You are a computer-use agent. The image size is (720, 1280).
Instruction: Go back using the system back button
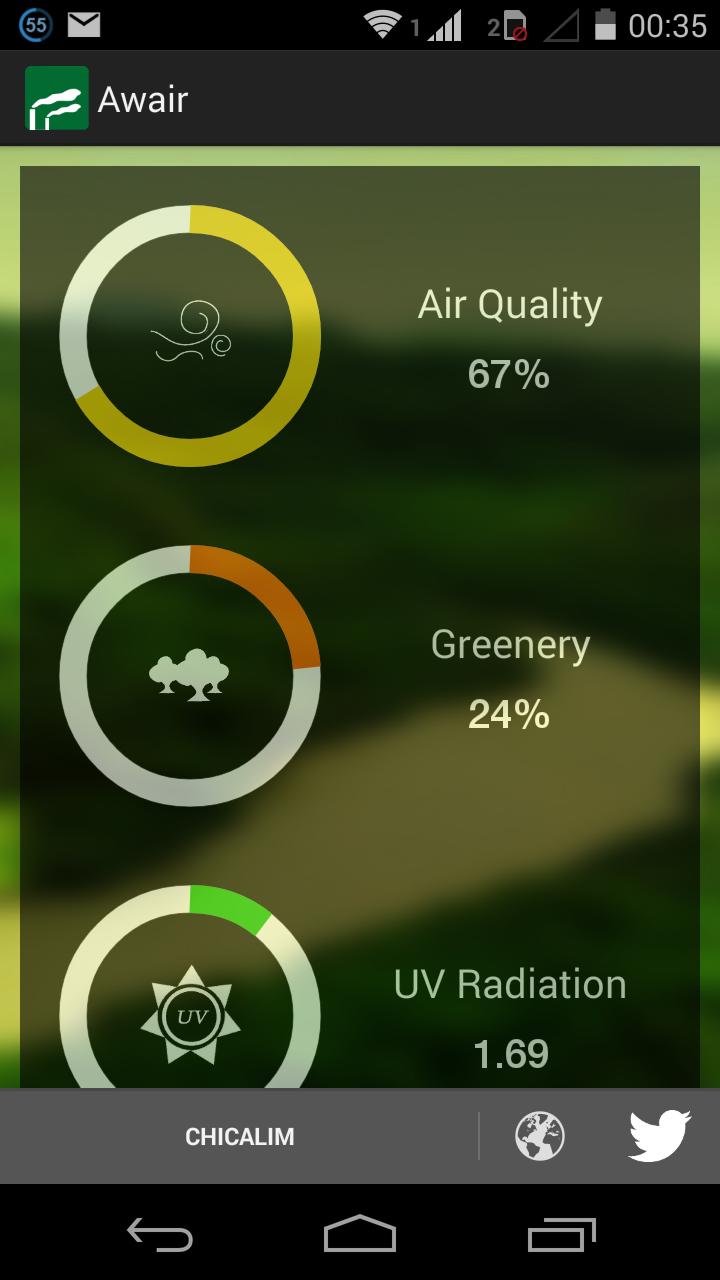pos(160,1234)
